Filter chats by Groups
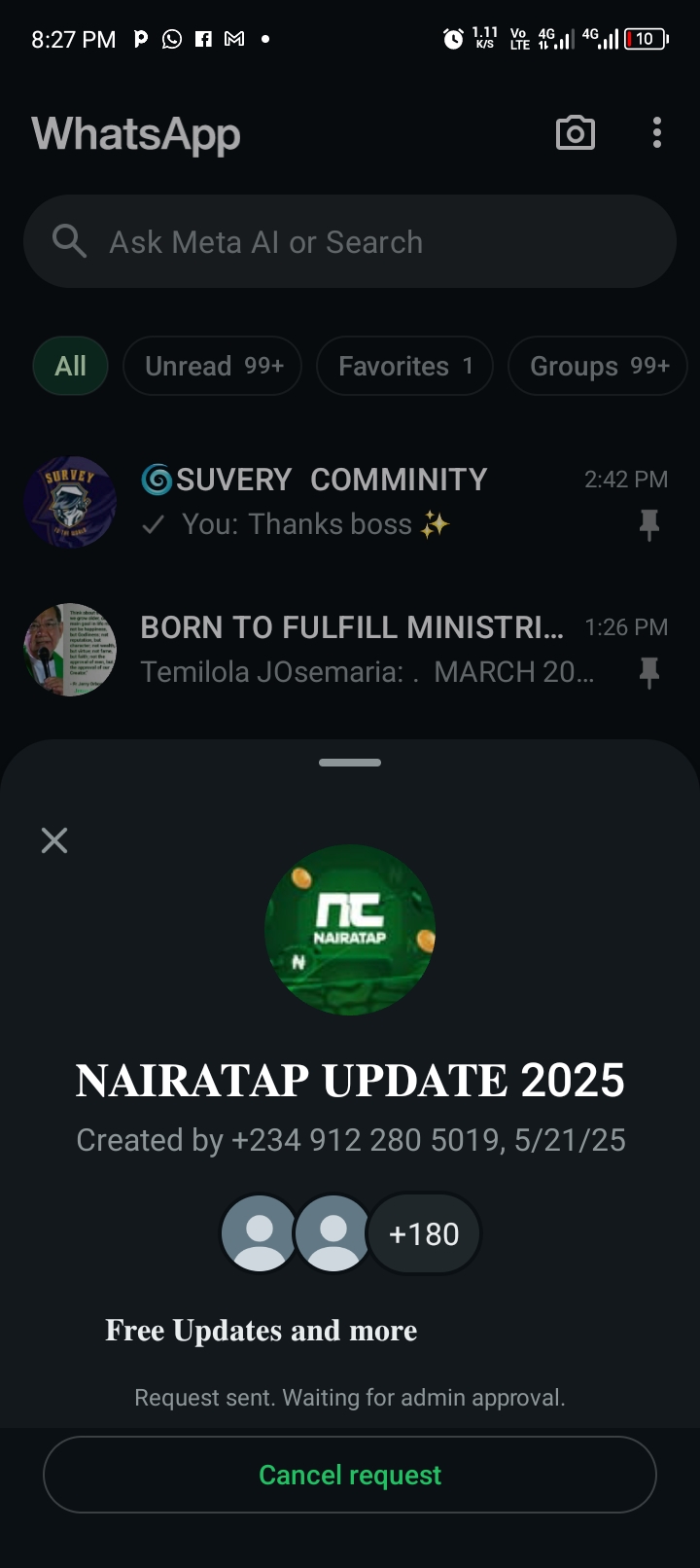The height and width of the screenshot is (1568, 700). (x=597, y=366)
